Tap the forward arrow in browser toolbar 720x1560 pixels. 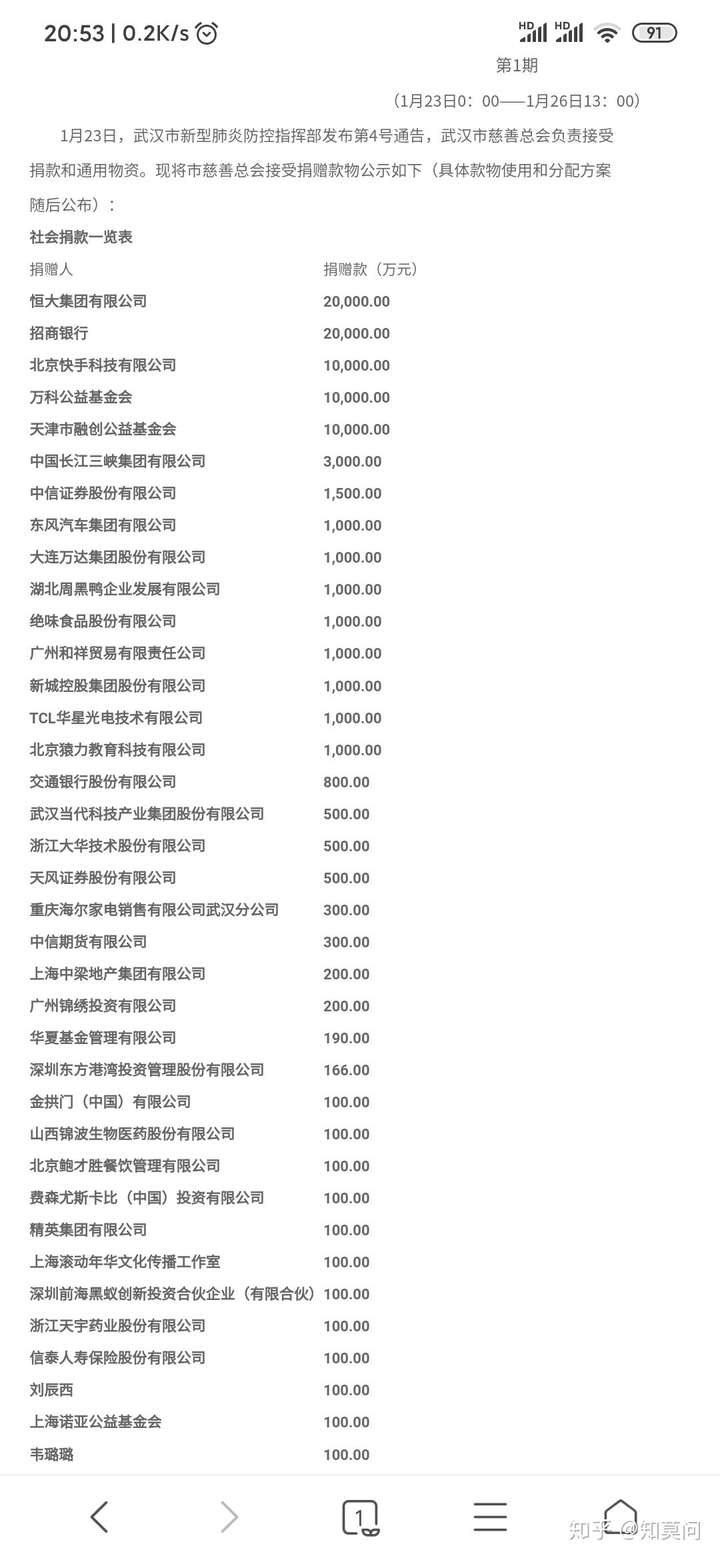coord(230,1517)
